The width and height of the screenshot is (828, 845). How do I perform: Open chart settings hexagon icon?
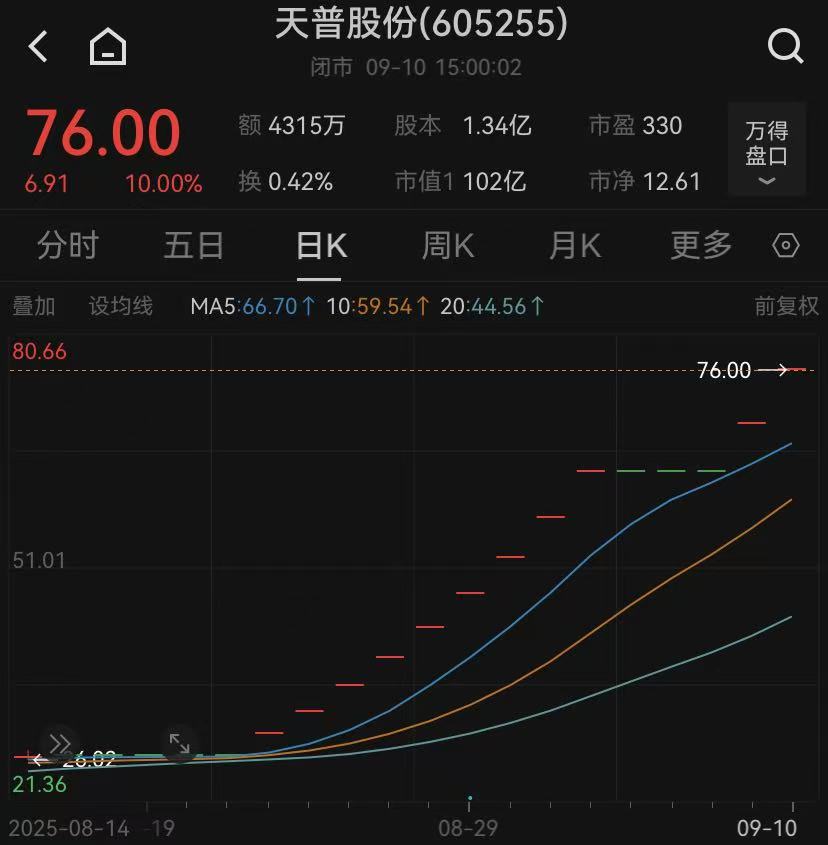787,246
